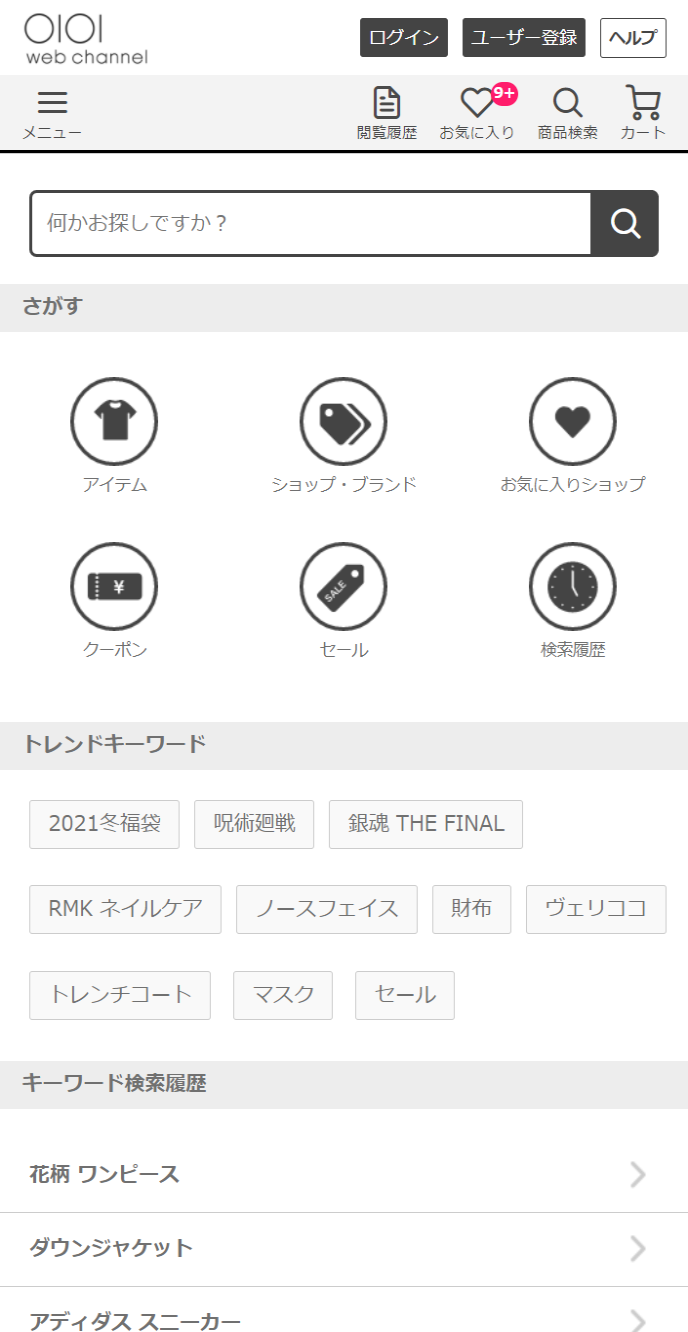Open 花柄 ワンピース search history row

343,1175
